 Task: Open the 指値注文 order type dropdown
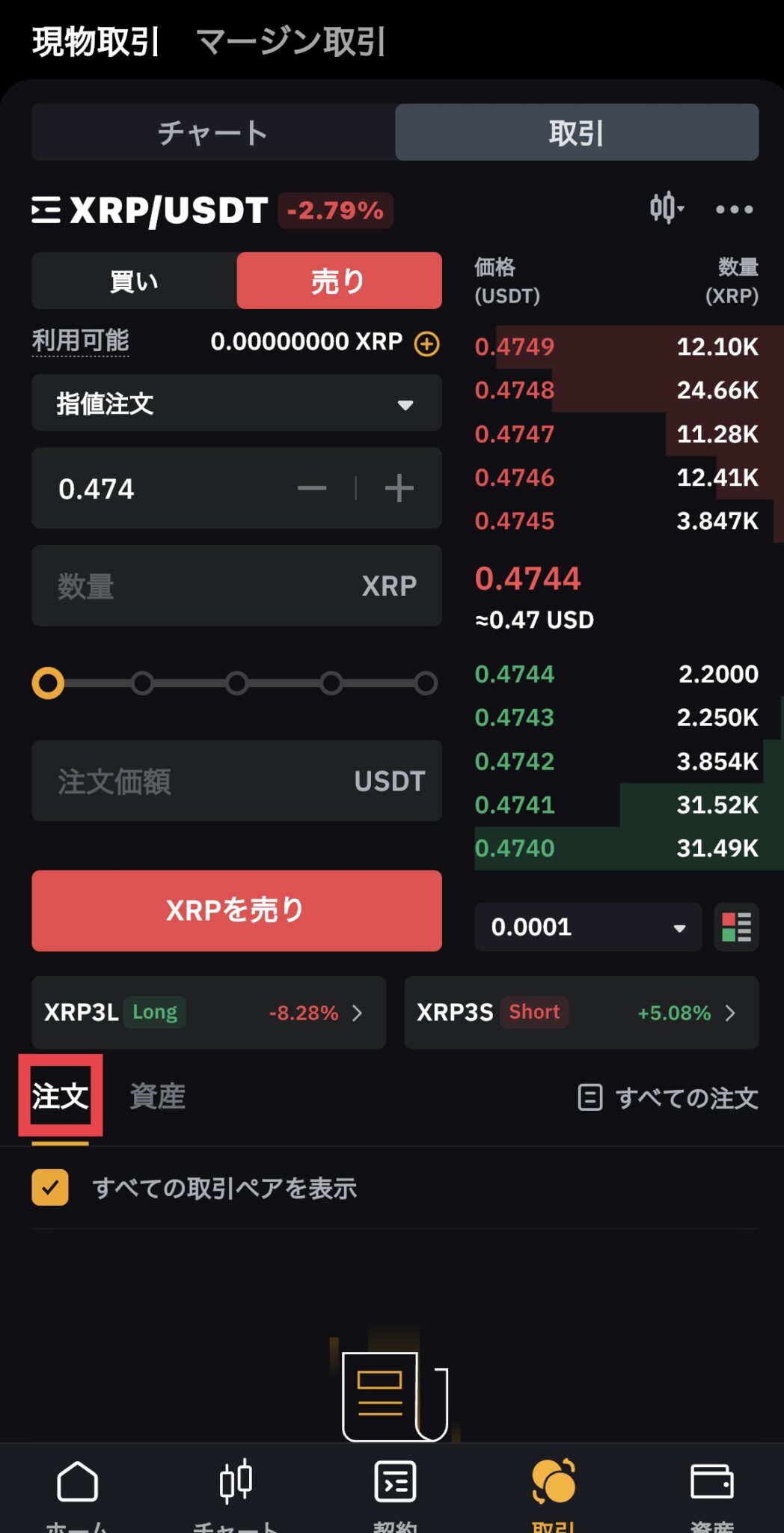(x=236, y=403)
